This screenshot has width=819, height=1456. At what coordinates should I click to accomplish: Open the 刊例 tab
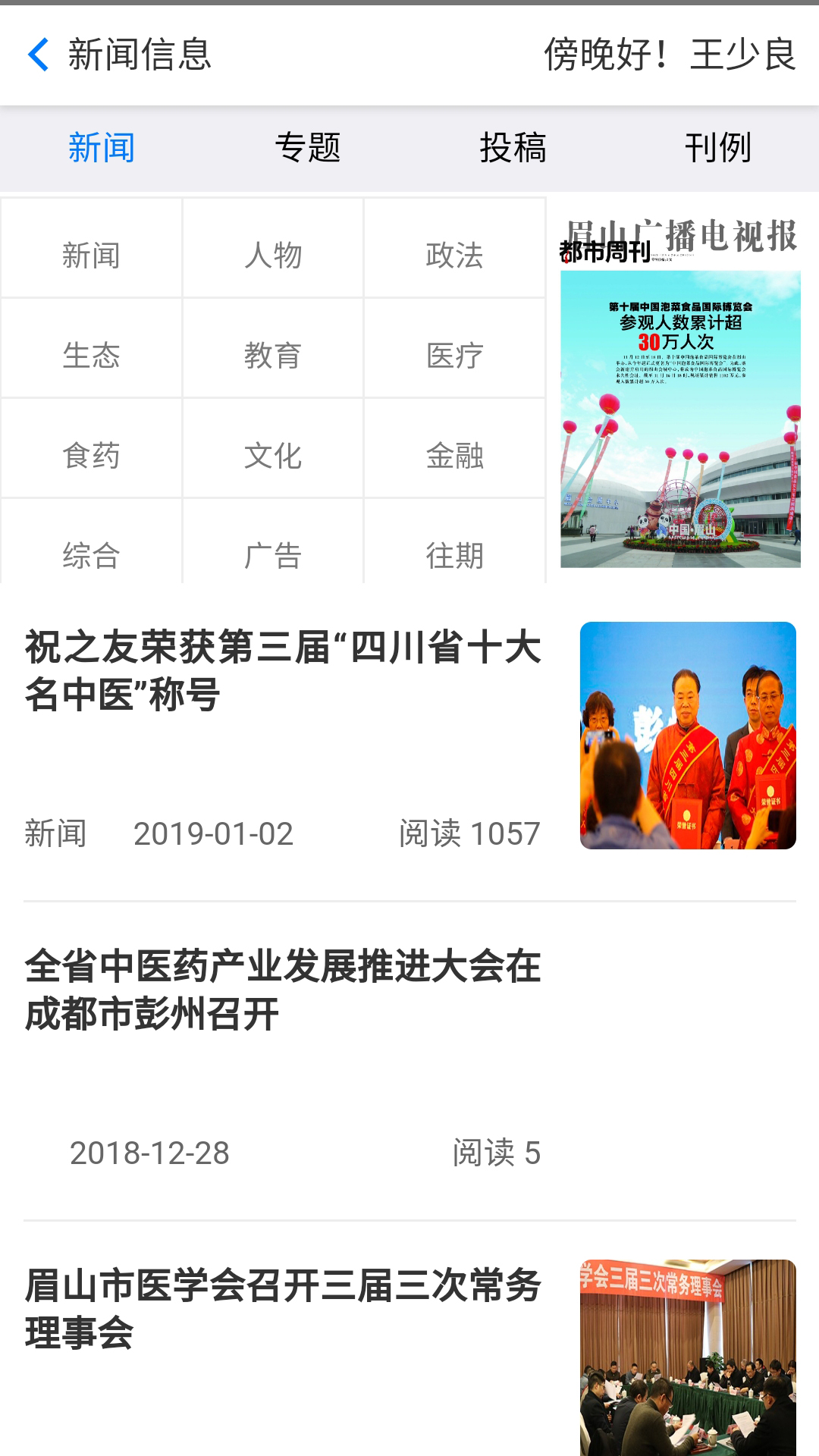point(717,148)
